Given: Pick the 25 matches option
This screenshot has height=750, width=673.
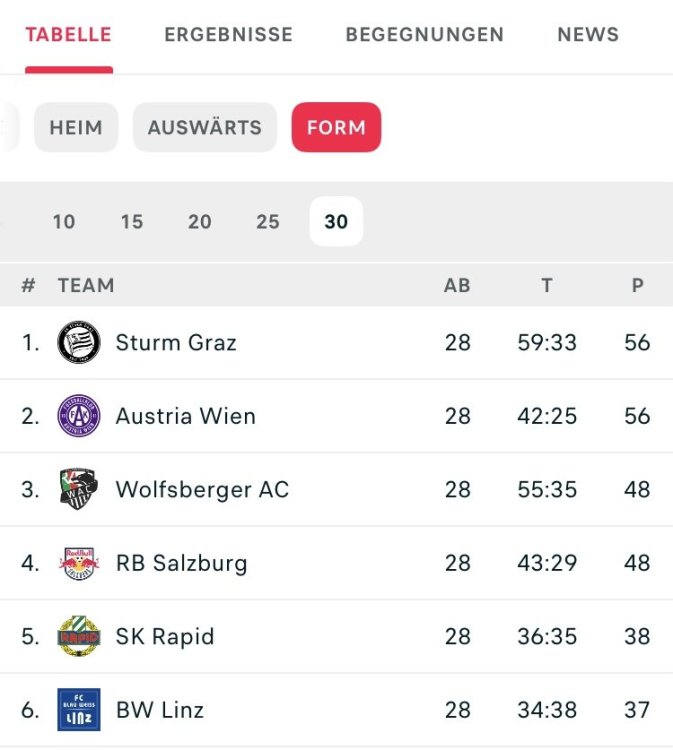Looking at the screenshot, I should click(x=268, y=221).
